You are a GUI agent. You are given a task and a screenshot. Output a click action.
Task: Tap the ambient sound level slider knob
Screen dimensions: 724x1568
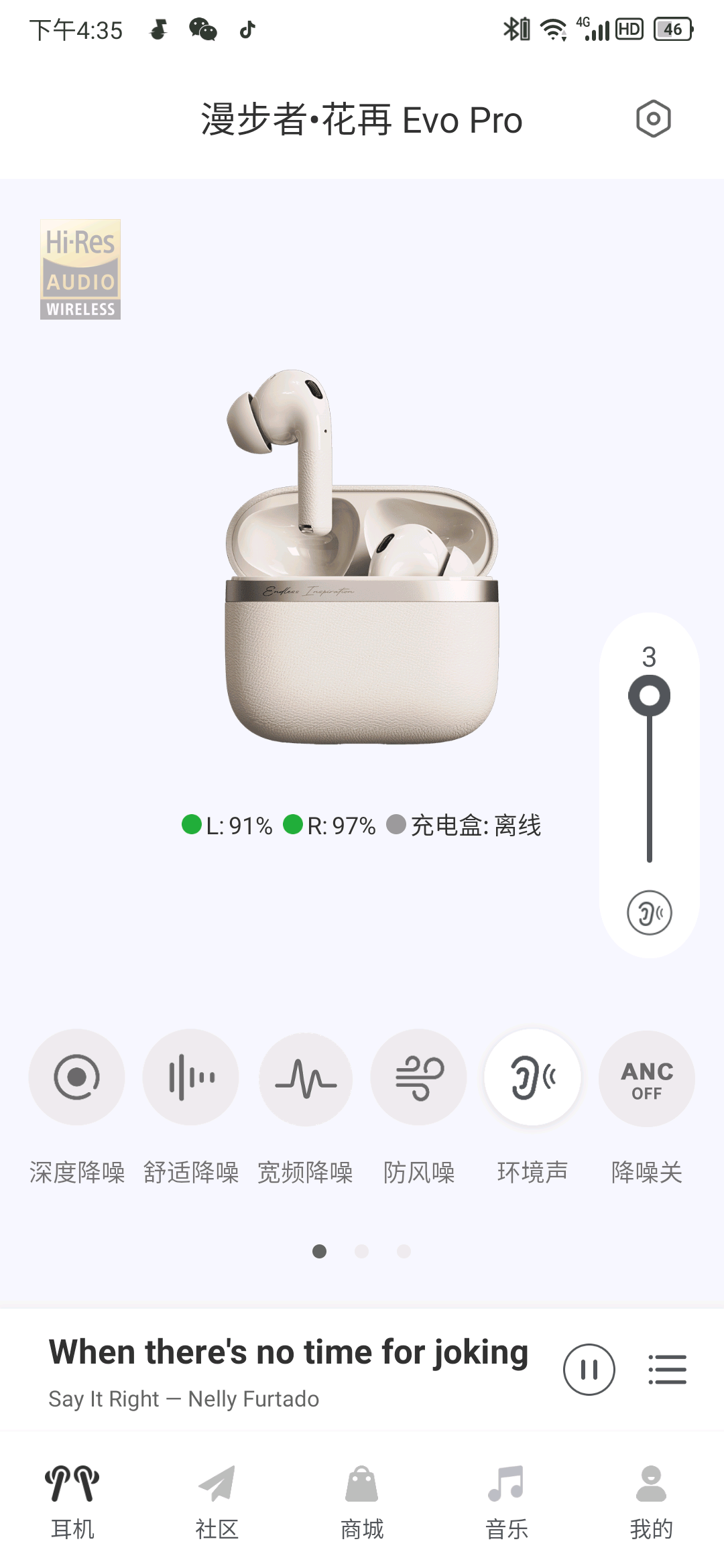pyautogui.click(x=649, y=696)
